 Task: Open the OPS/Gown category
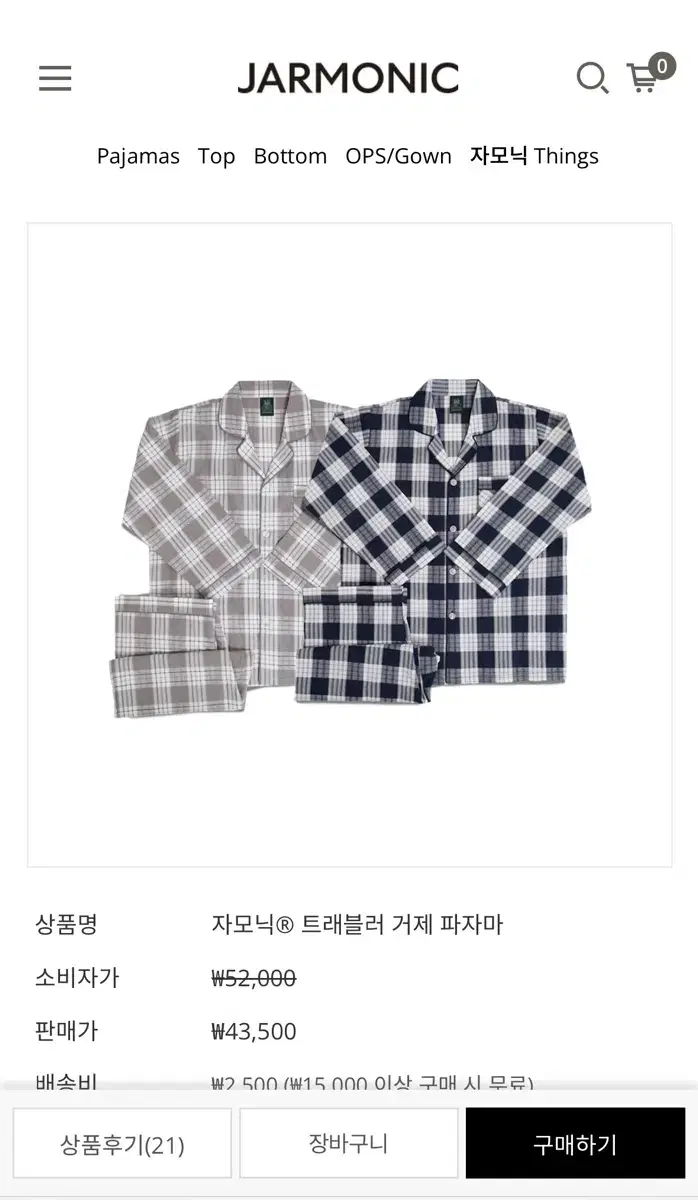[398, 156]
